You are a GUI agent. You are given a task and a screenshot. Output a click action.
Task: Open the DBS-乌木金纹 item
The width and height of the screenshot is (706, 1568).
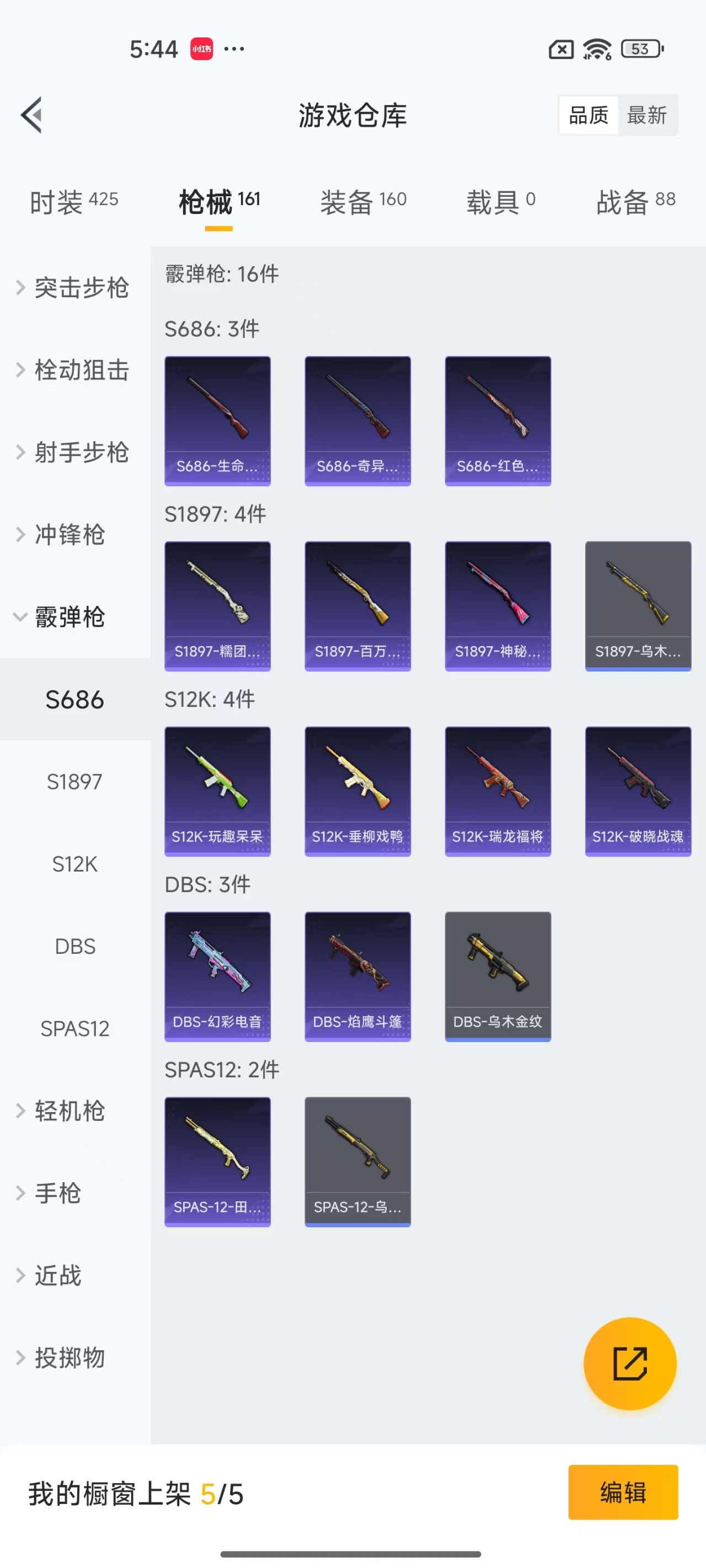click(x=498, y=976)
